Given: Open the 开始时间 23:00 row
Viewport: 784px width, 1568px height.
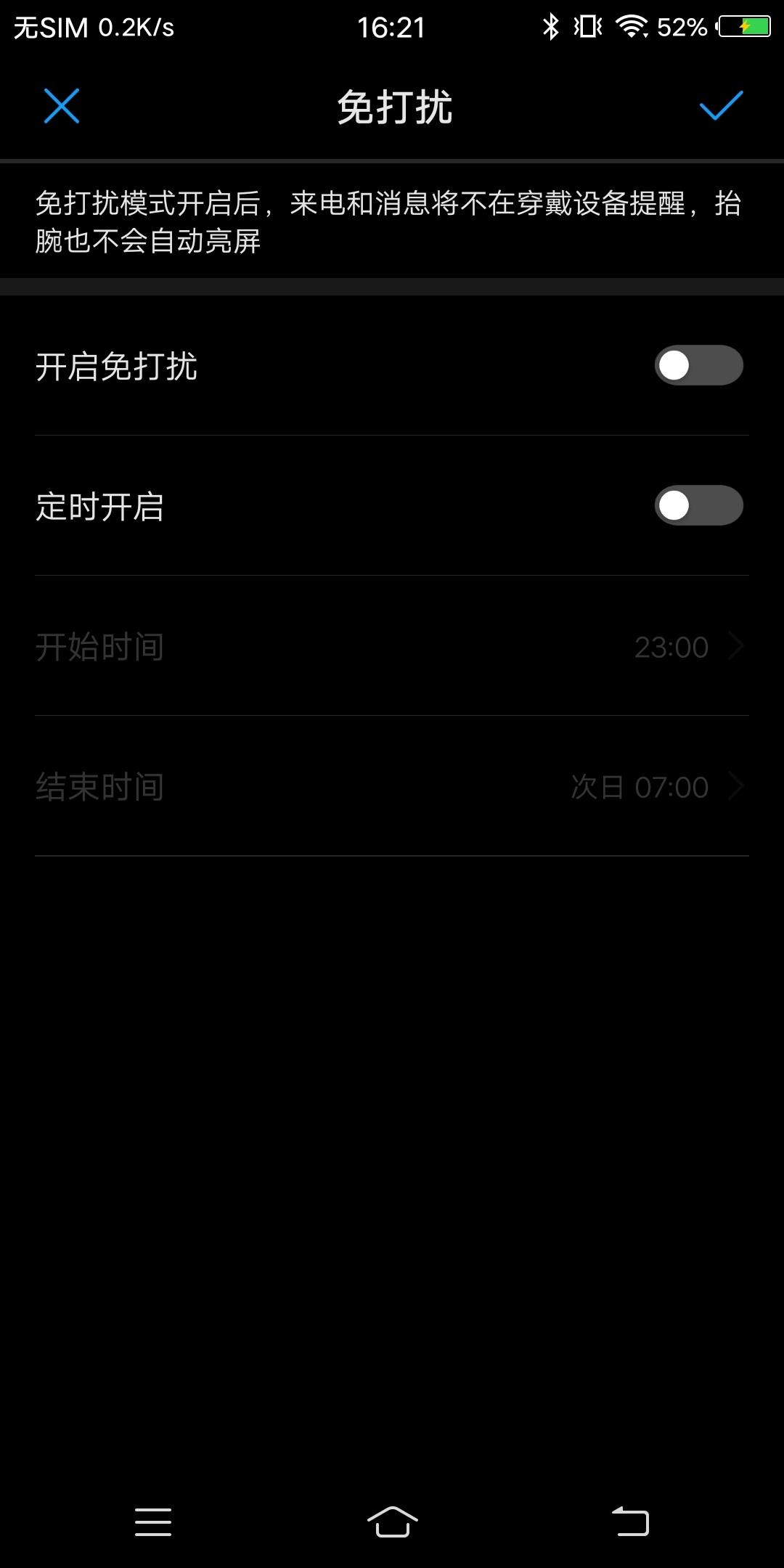Looking at the screenshot, I should (x=392, y=646).
